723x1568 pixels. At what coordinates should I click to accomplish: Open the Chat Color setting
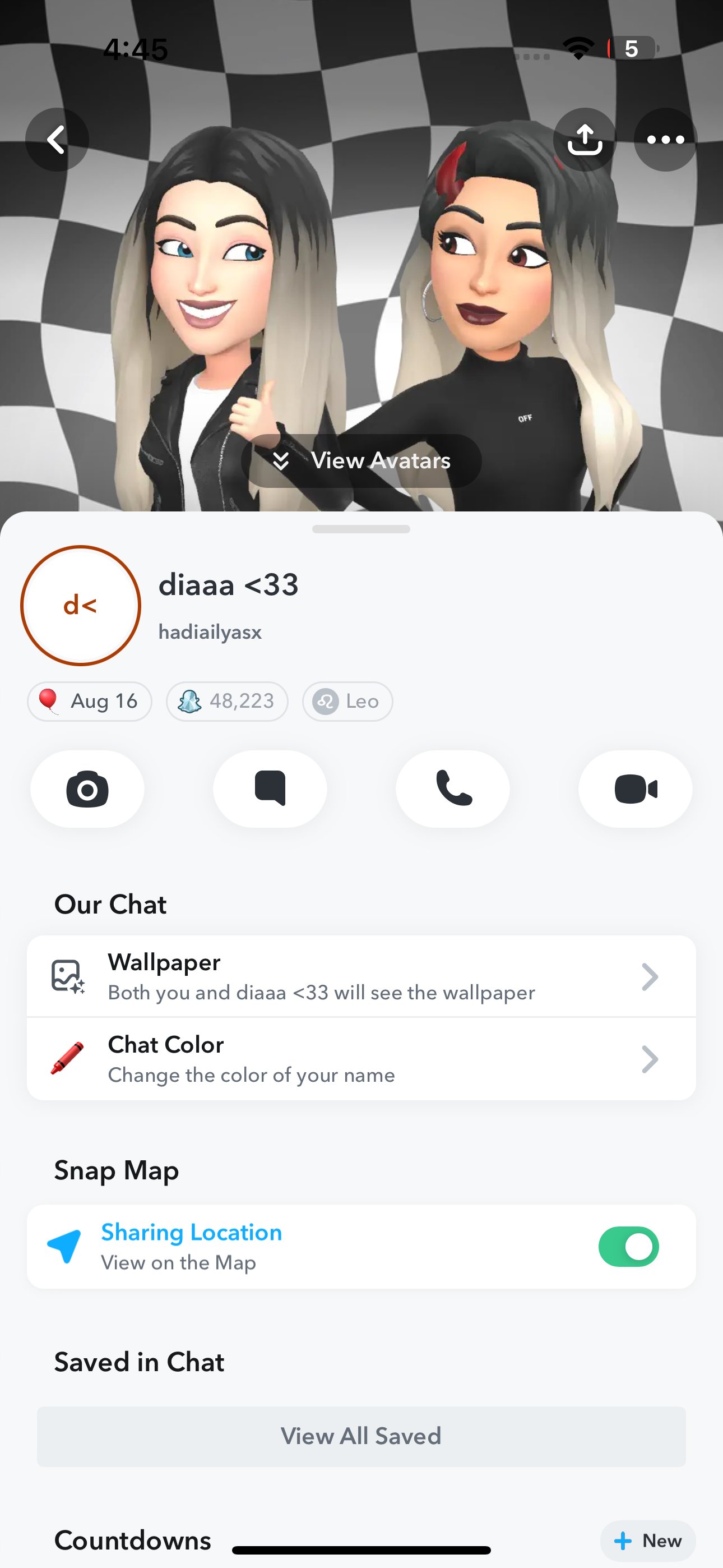click(x=361, y=1059)
